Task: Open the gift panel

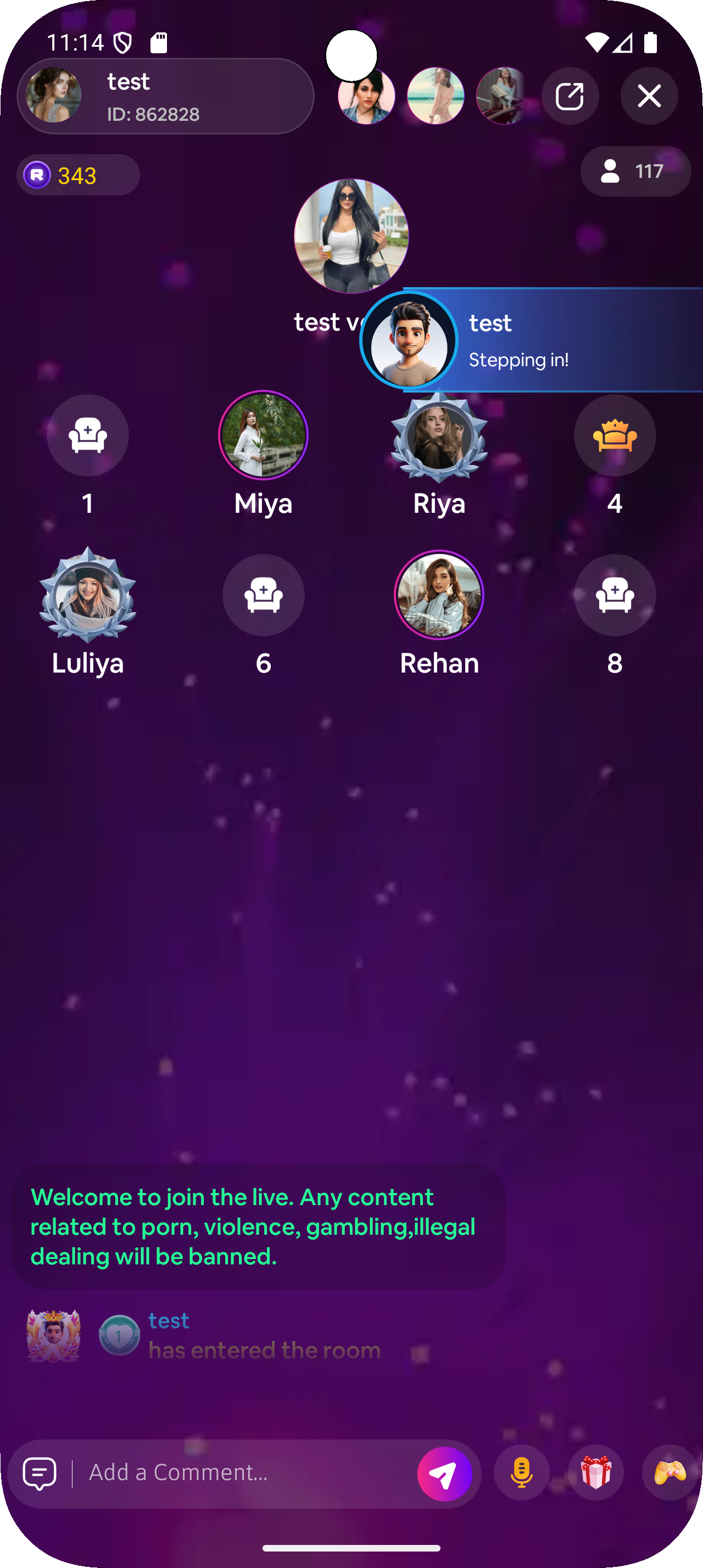Action: pos(595,1472)
